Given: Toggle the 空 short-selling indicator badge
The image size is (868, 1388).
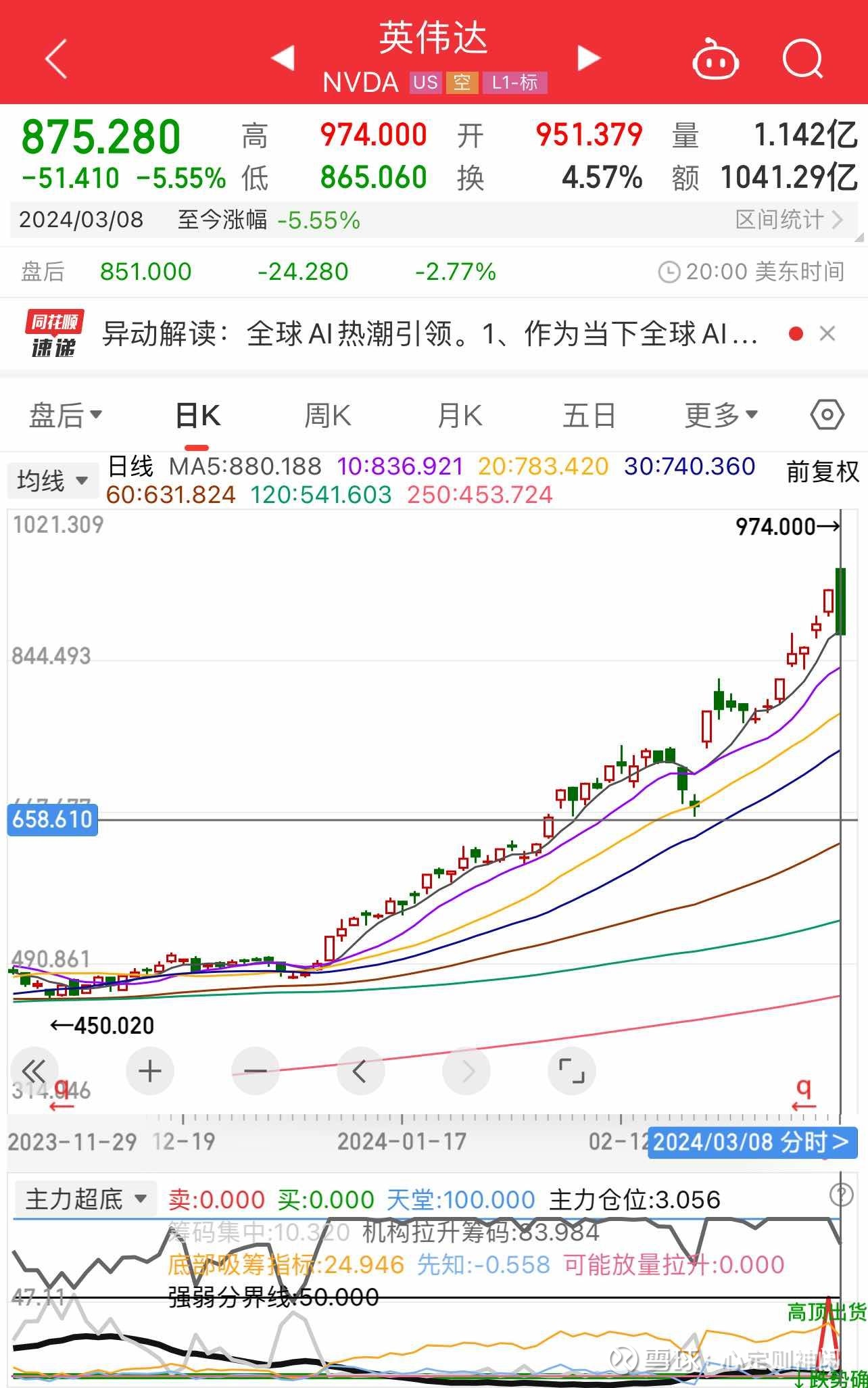Looking at the screenshot, I should (x=461, y=83).
